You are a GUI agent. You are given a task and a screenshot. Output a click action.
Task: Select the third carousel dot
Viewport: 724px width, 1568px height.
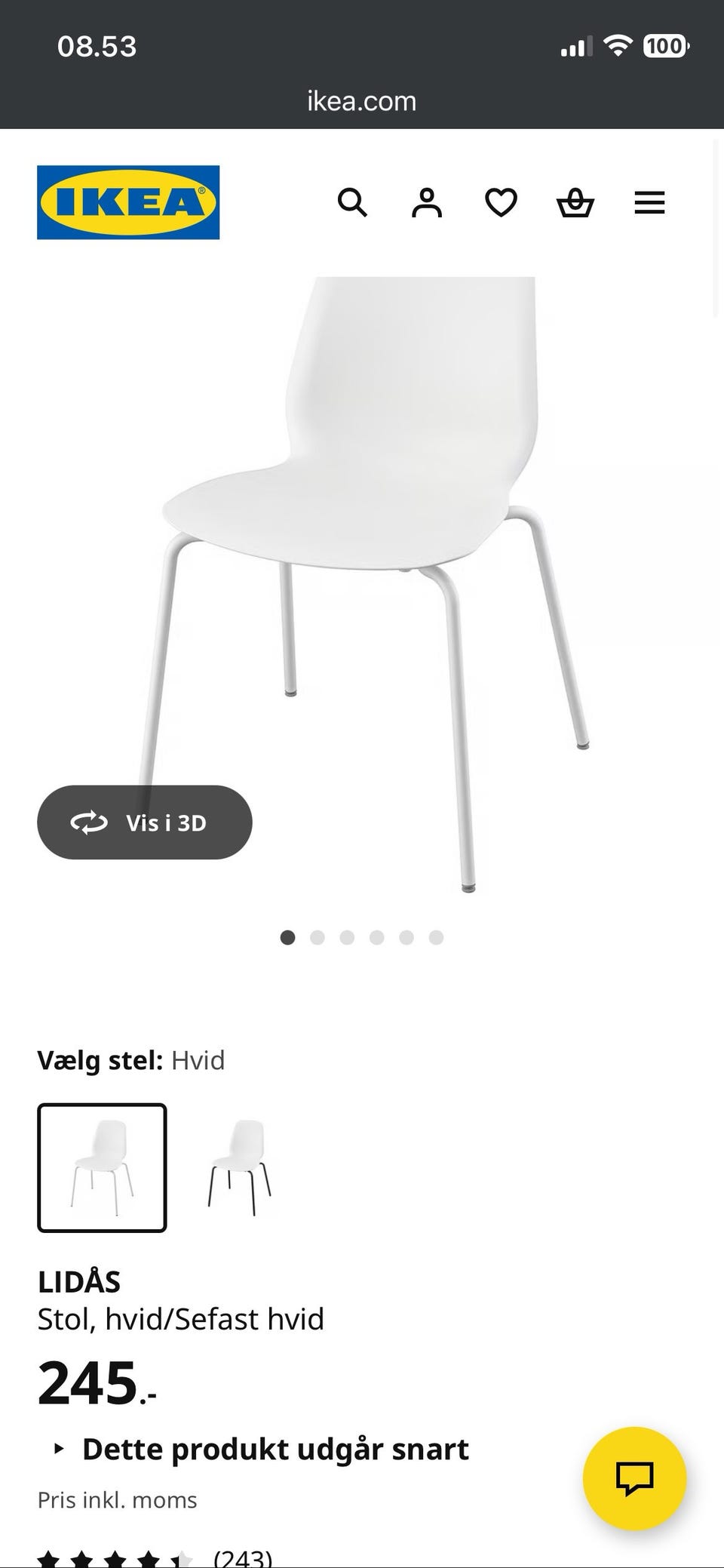click(x=348, y=937)
